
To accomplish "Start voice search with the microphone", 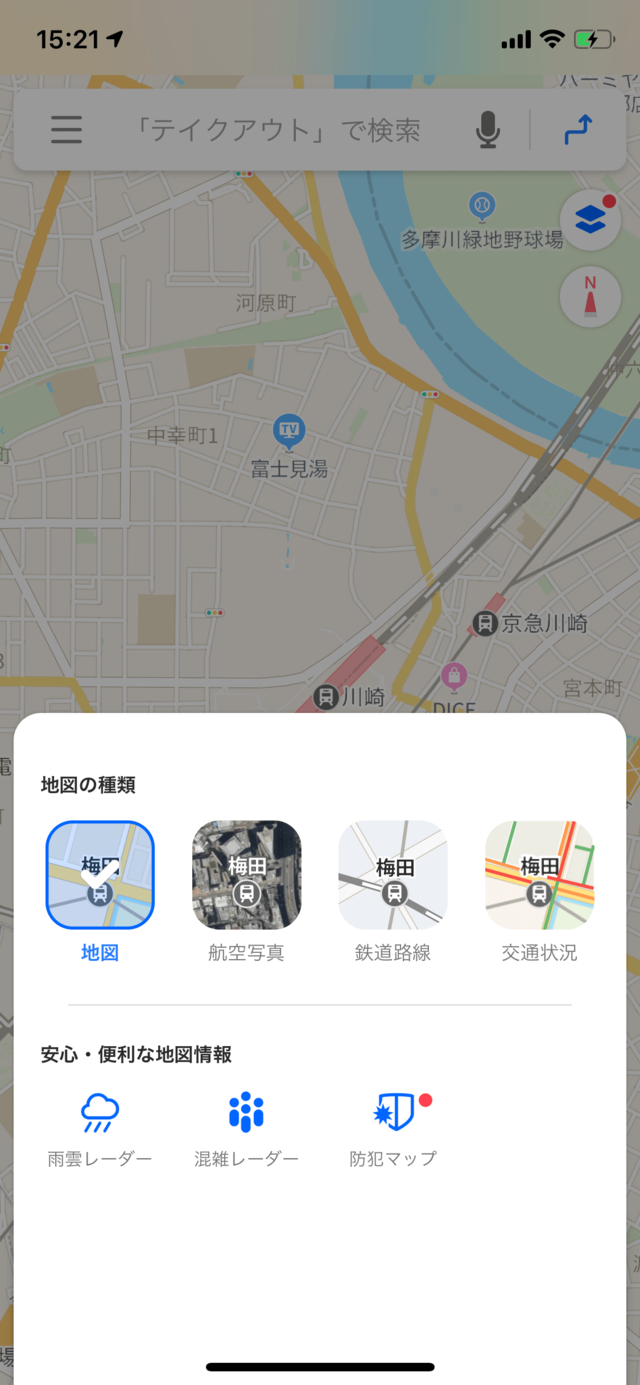I will pyautogui.click(x=487, y=130).
